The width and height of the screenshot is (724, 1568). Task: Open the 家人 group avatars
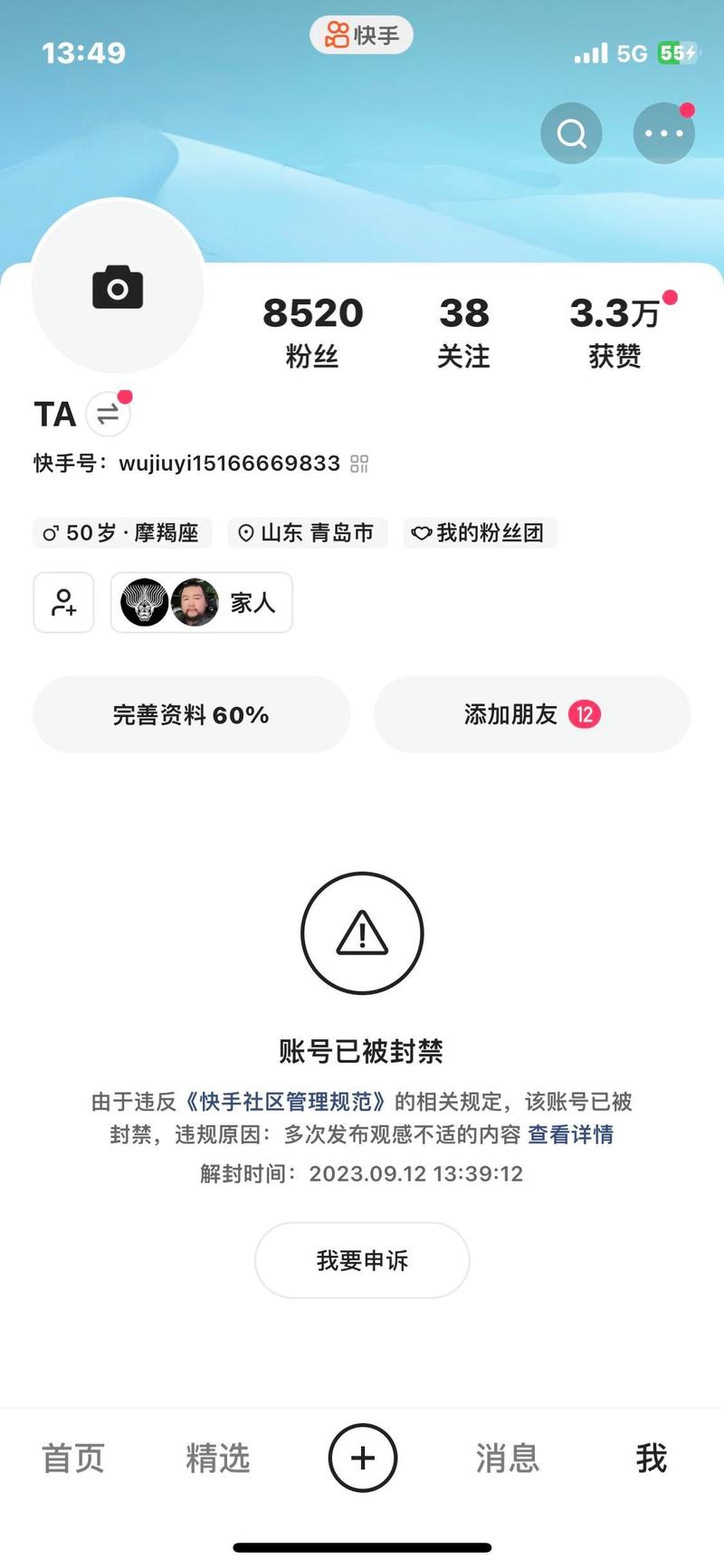201,602
